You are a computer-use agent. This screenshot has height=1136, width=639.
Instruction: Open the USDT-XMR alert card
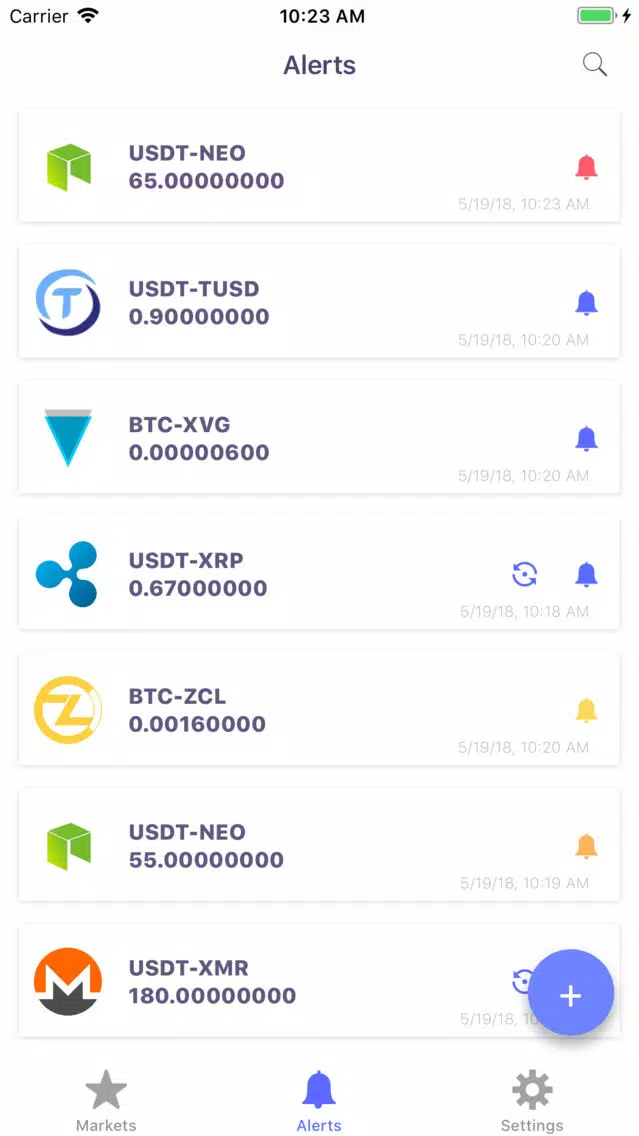pos(319,981)
